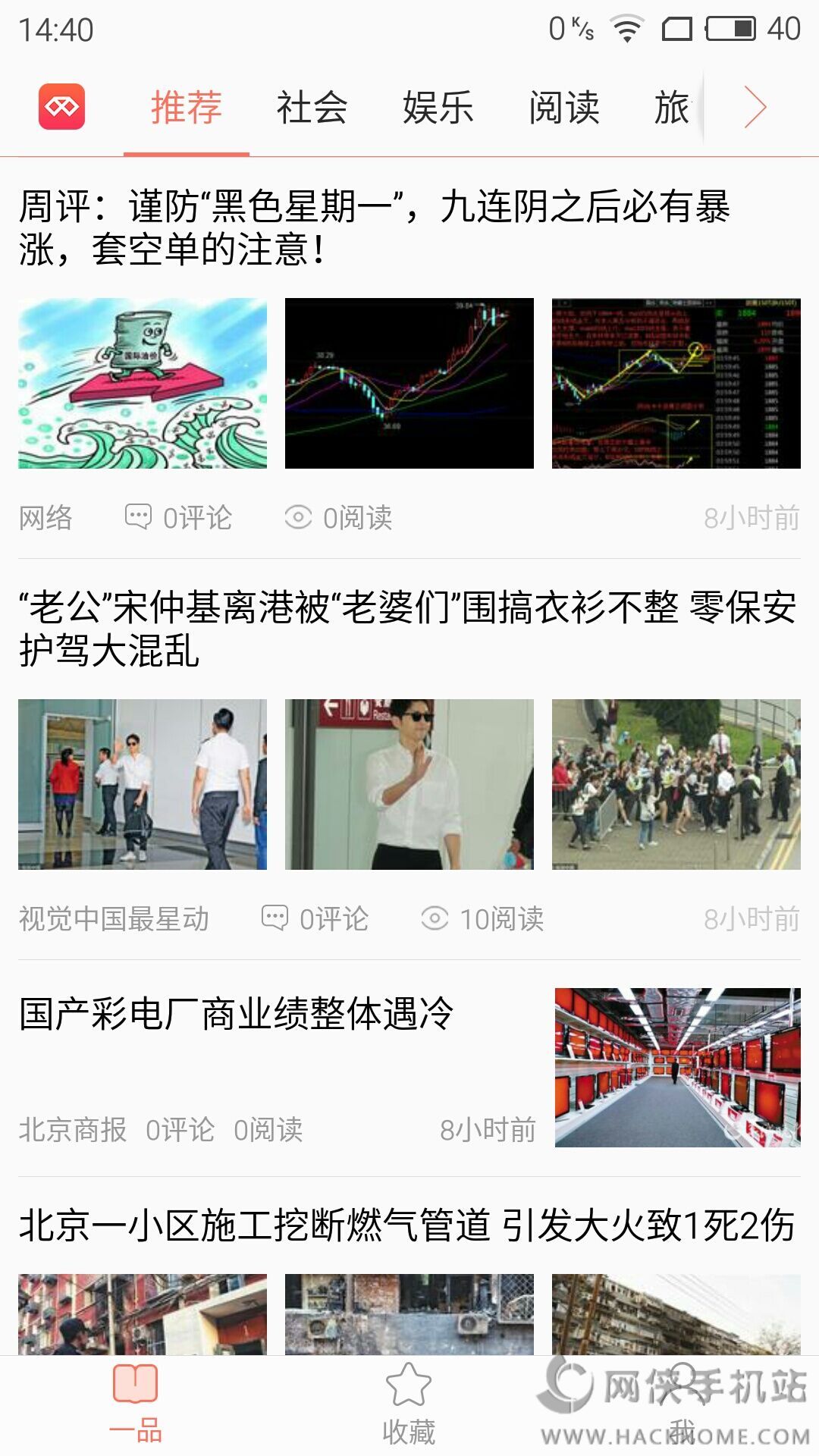Select the 一品 bottom tab
This screenshot has width=819, height=1456.
(136, 1404)
